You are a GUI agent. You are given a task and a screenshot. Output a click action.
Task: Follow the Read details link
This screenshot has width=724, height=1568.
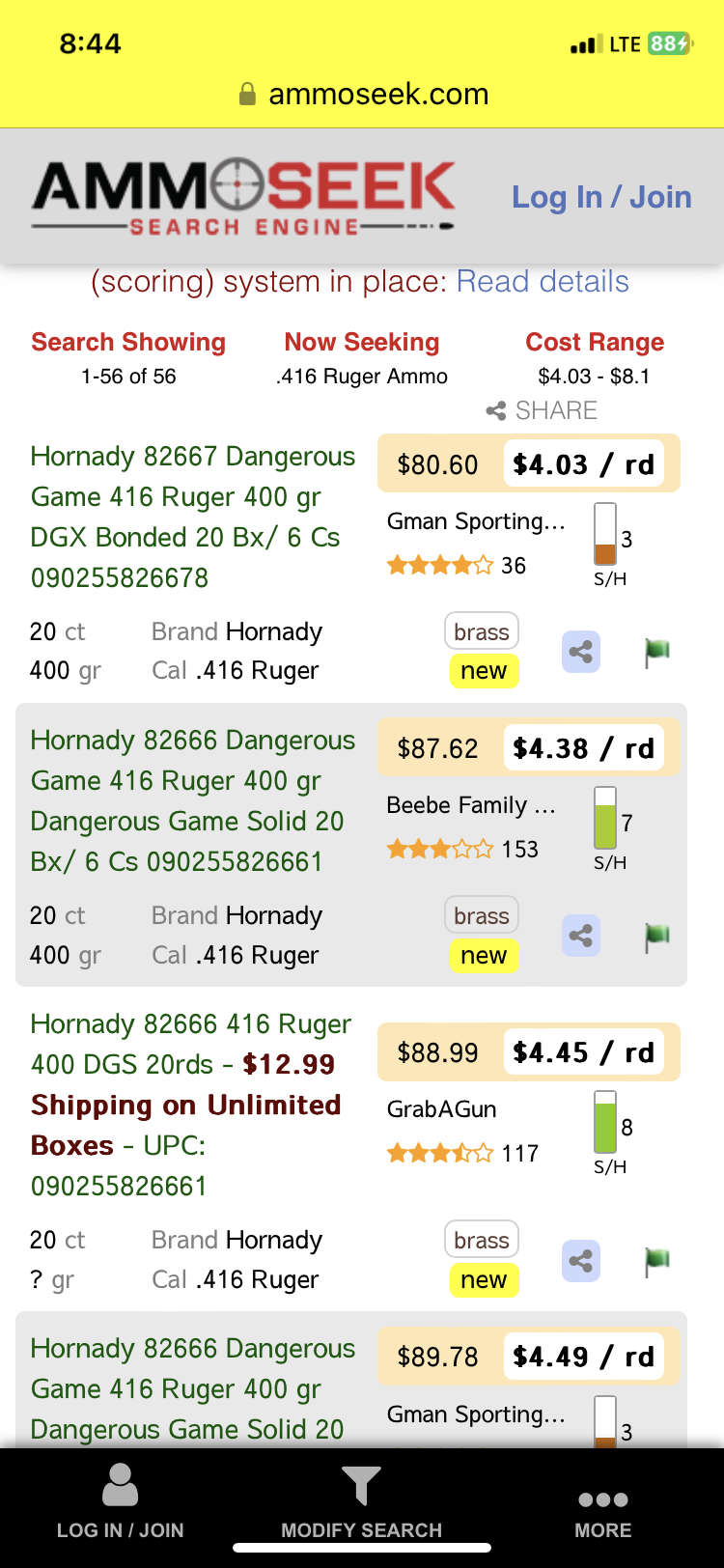point(543,282)
